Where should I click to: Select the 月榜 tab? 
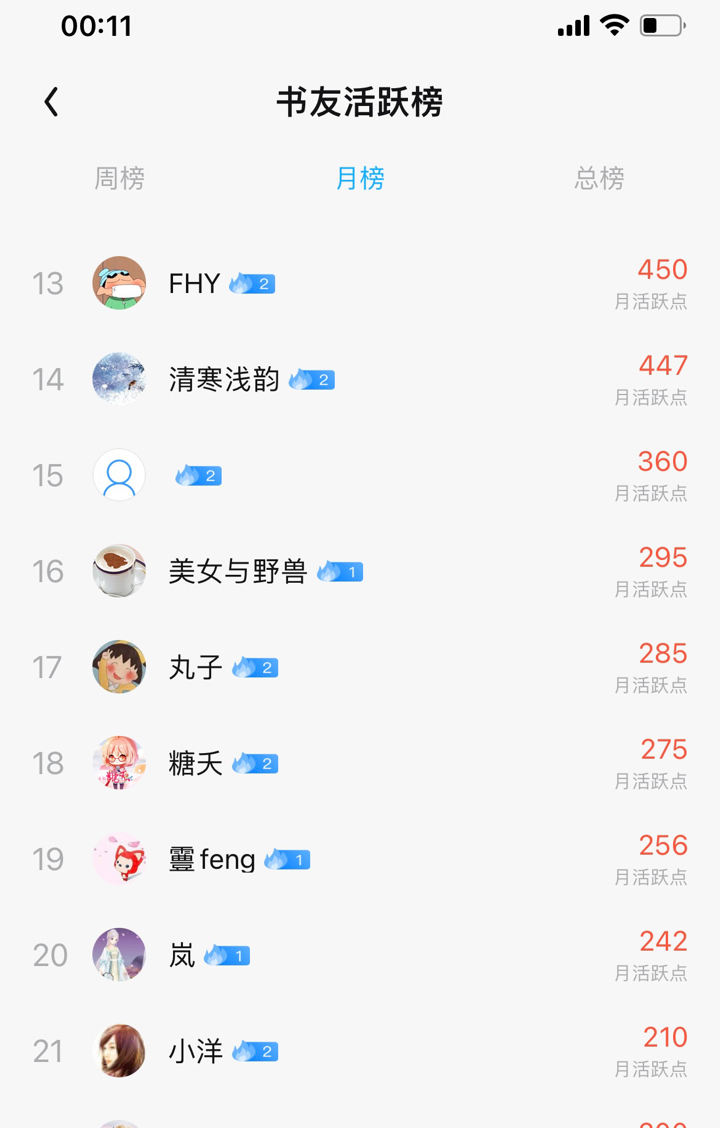point(360,179)
